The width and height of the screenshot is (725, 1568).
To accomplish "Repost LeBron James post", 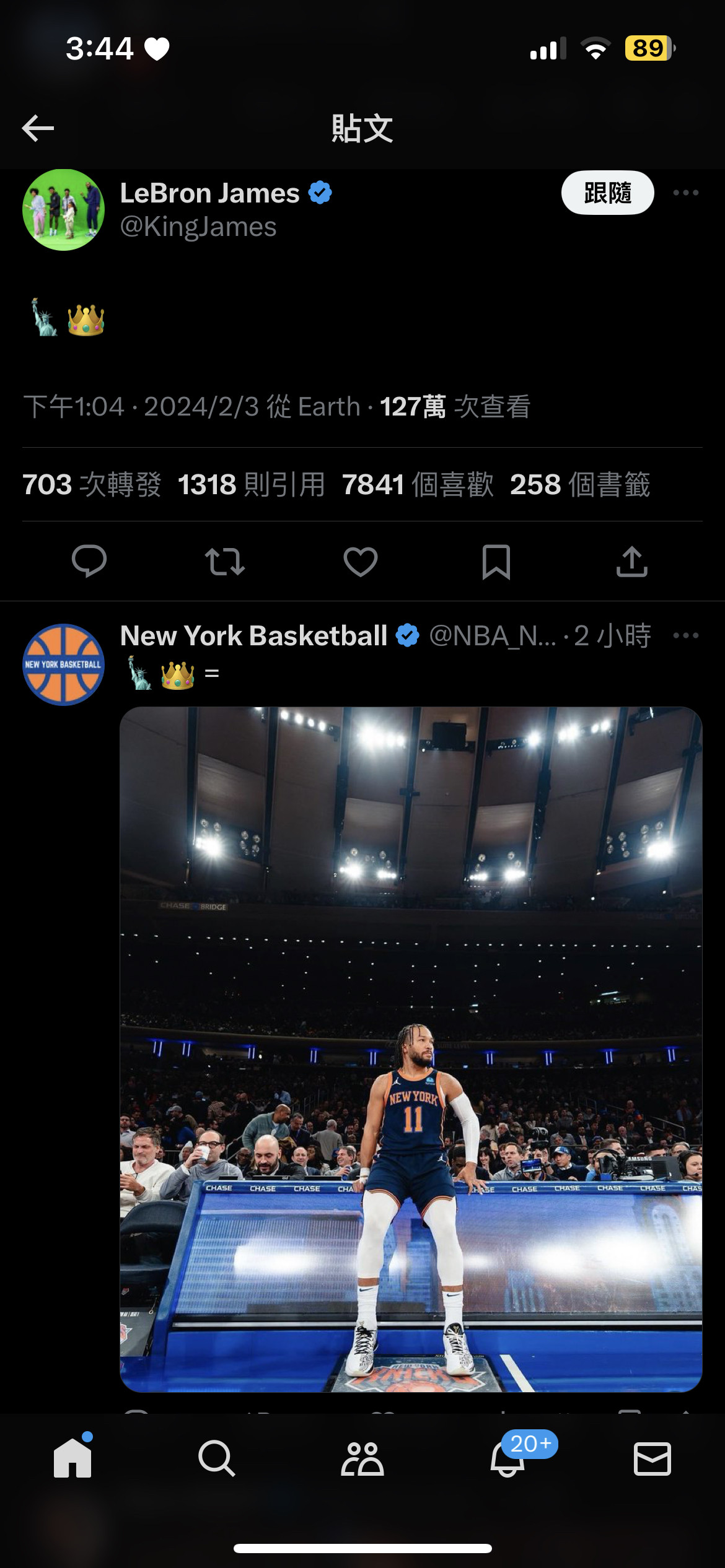I will 225,561.
